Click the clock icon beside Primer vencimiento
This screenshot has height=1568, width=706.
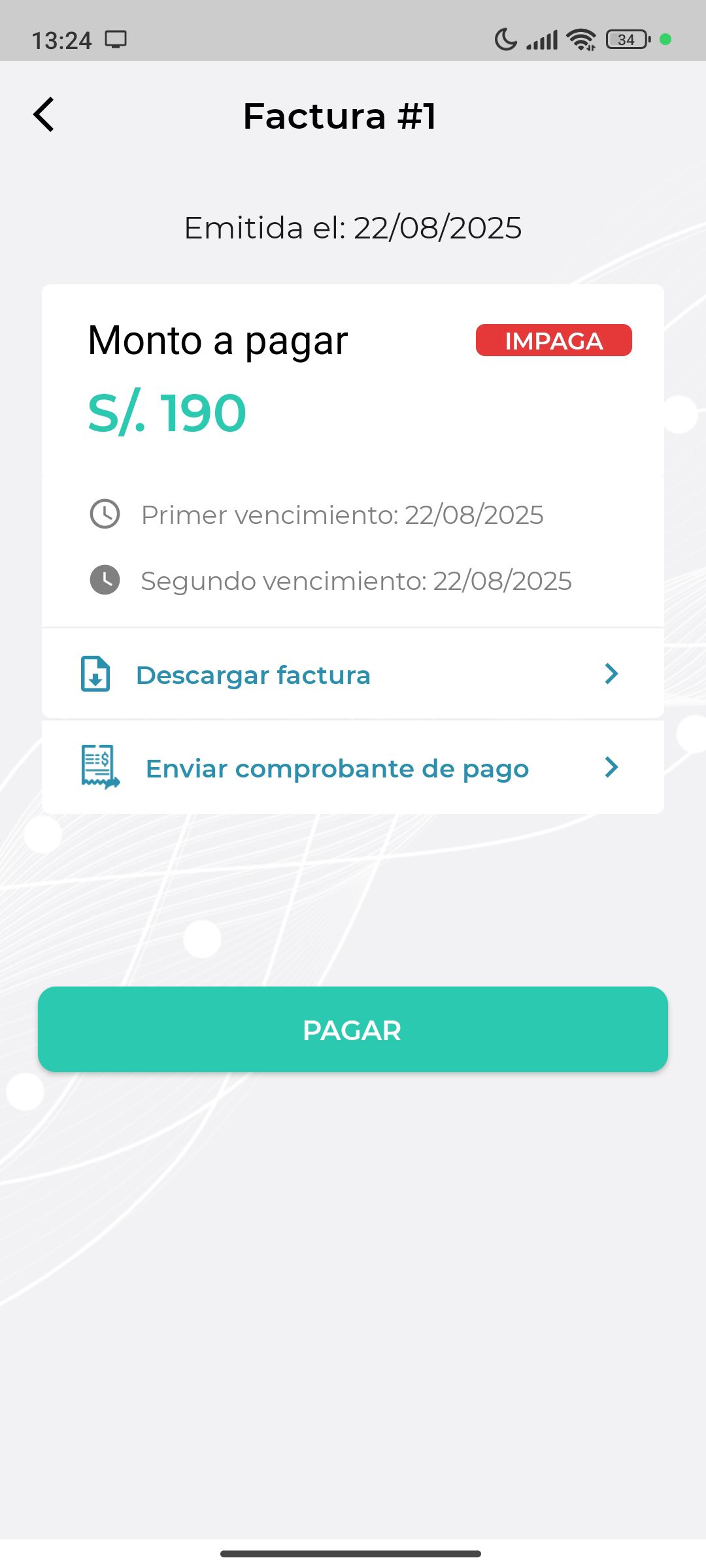click(105, 514)
